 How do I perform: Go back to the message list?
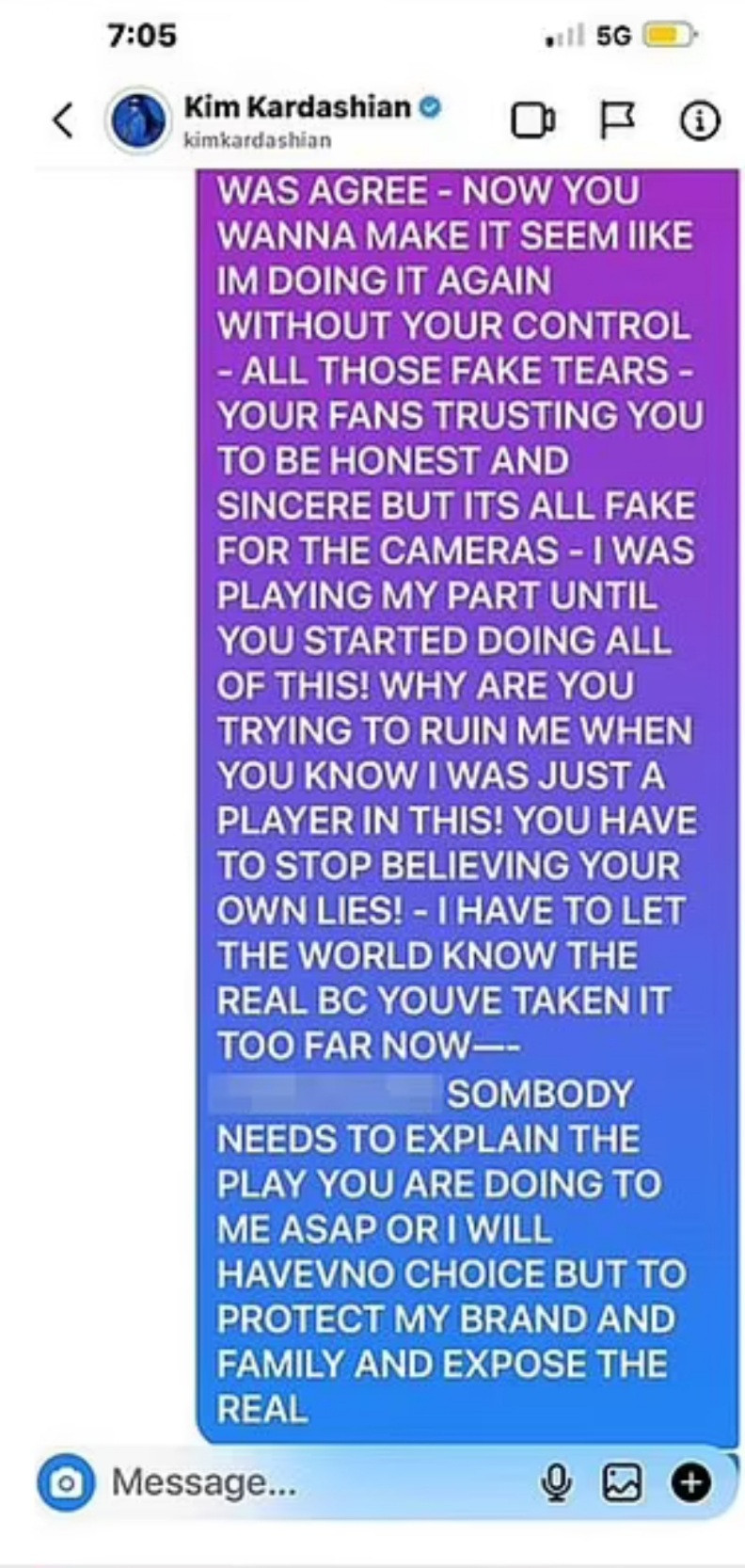click(63, 120)
